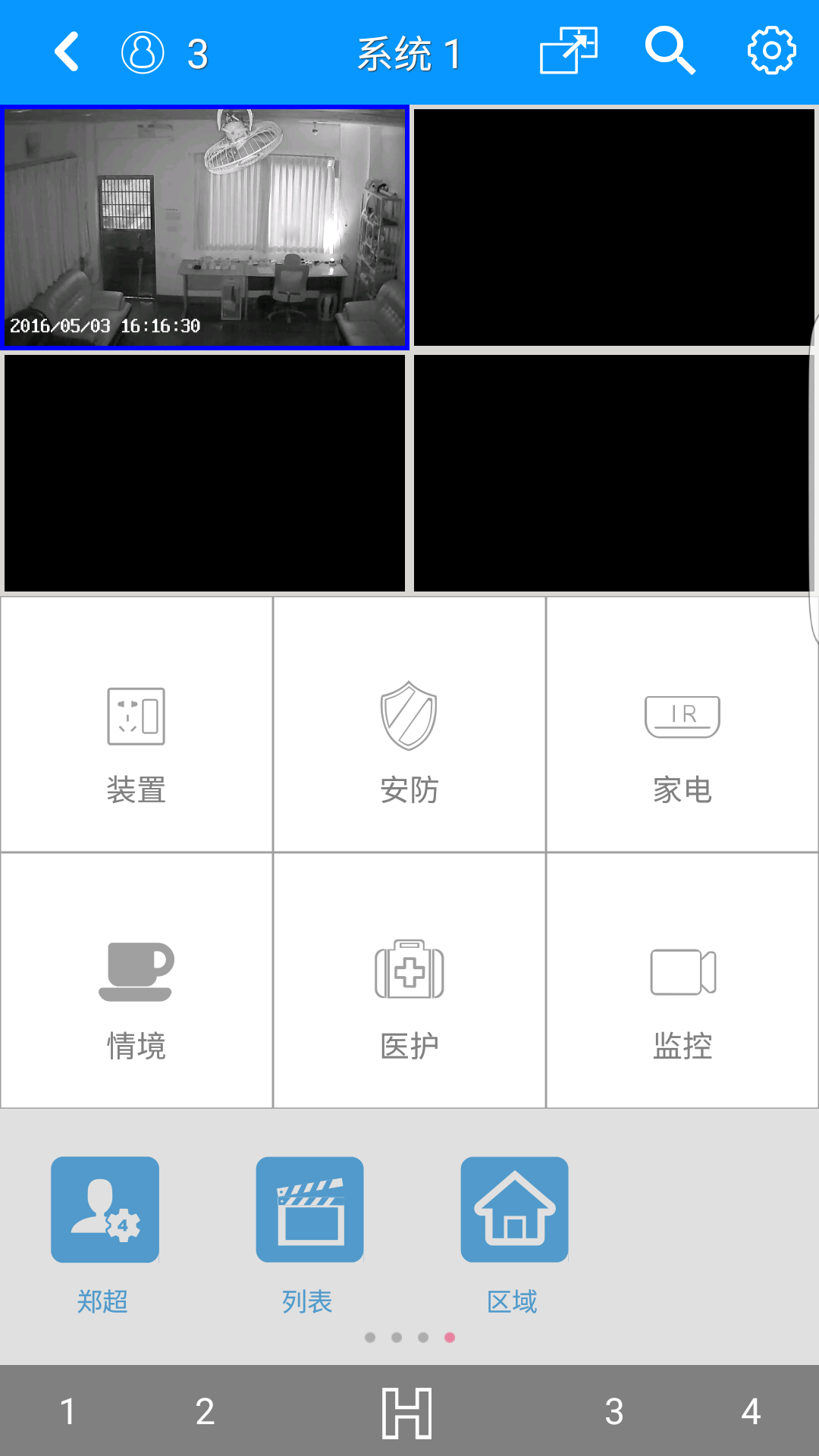Tap the screen share export icon

(x=568, y=52)
